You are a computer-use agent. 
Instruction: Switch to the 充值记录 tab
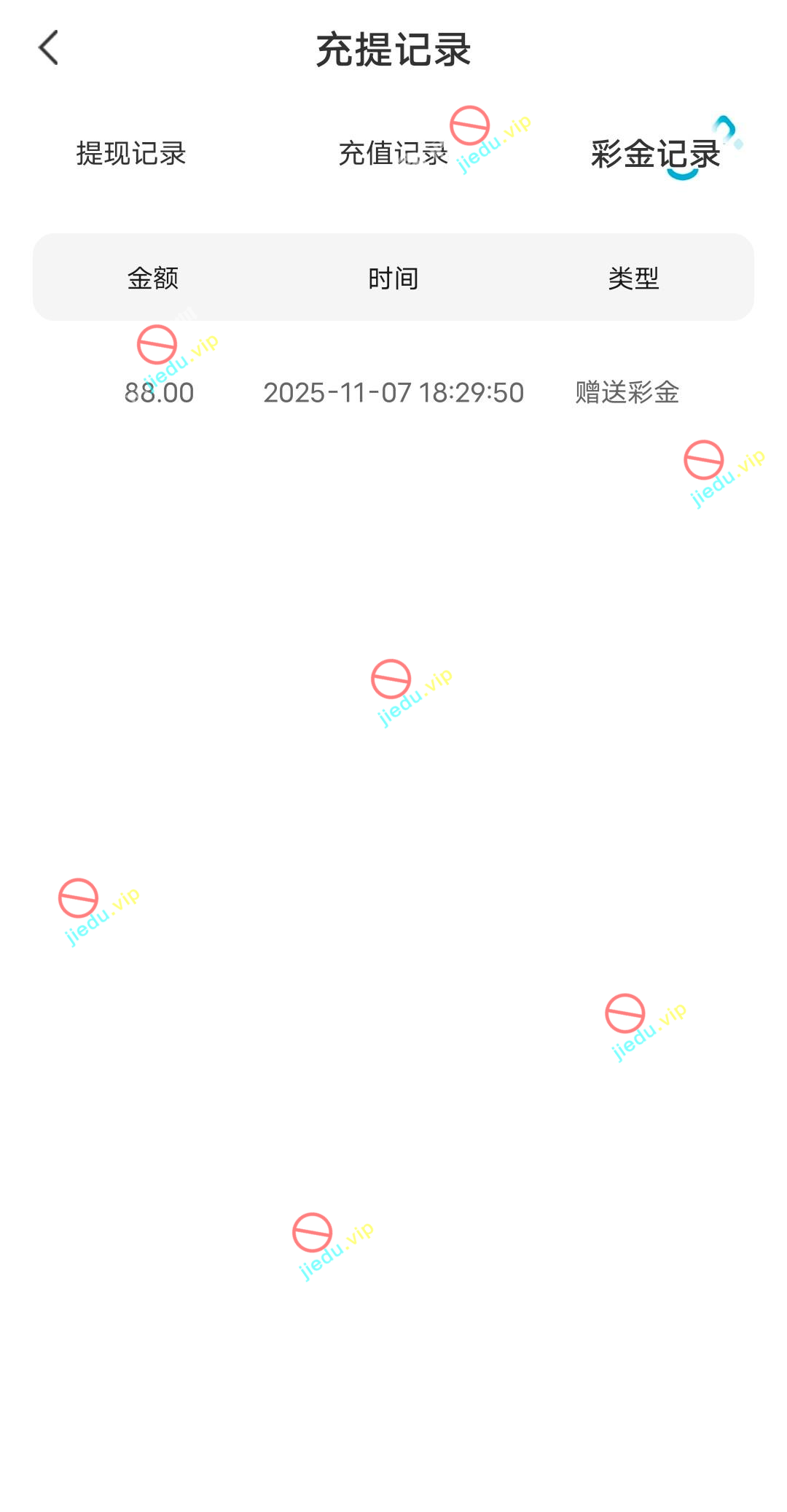(393, 154)
